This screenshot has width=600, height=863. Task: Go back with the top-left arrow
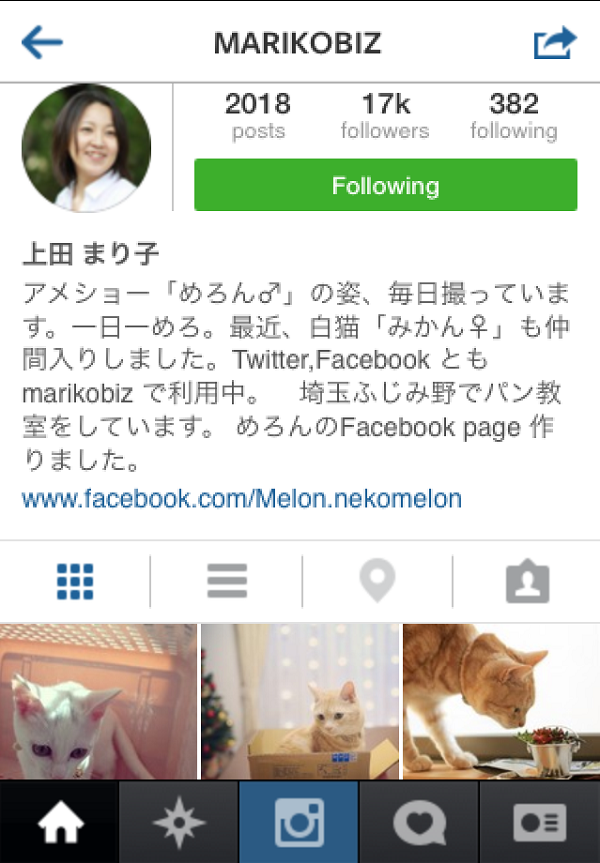[42, 43]
